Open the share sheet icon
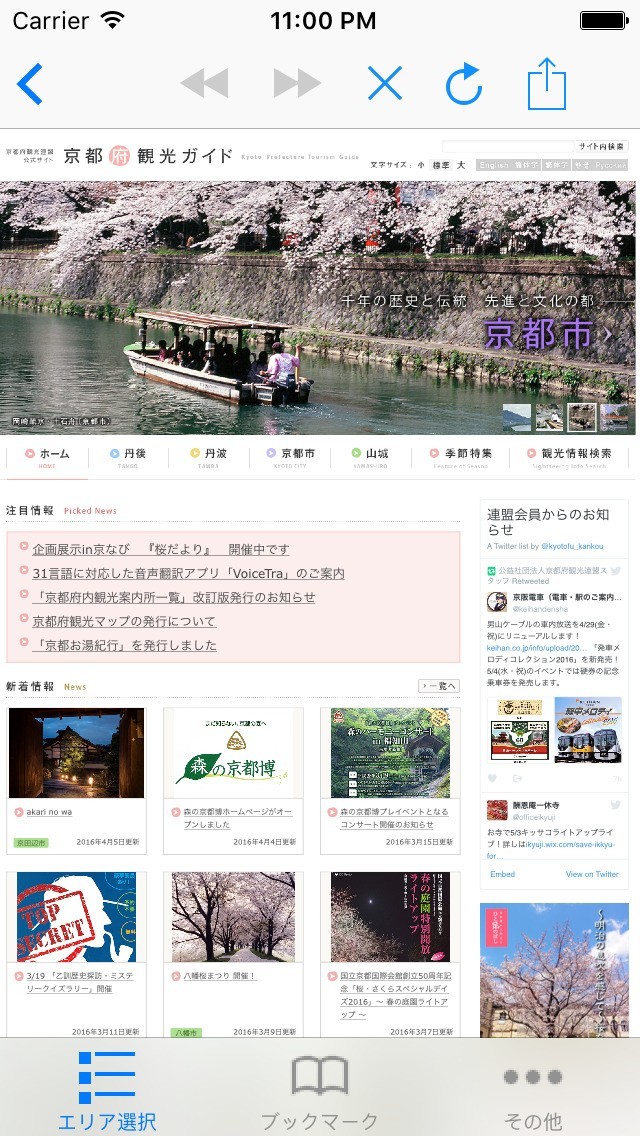The height and width of the screenshot is (1136, 640). point(546,84)
